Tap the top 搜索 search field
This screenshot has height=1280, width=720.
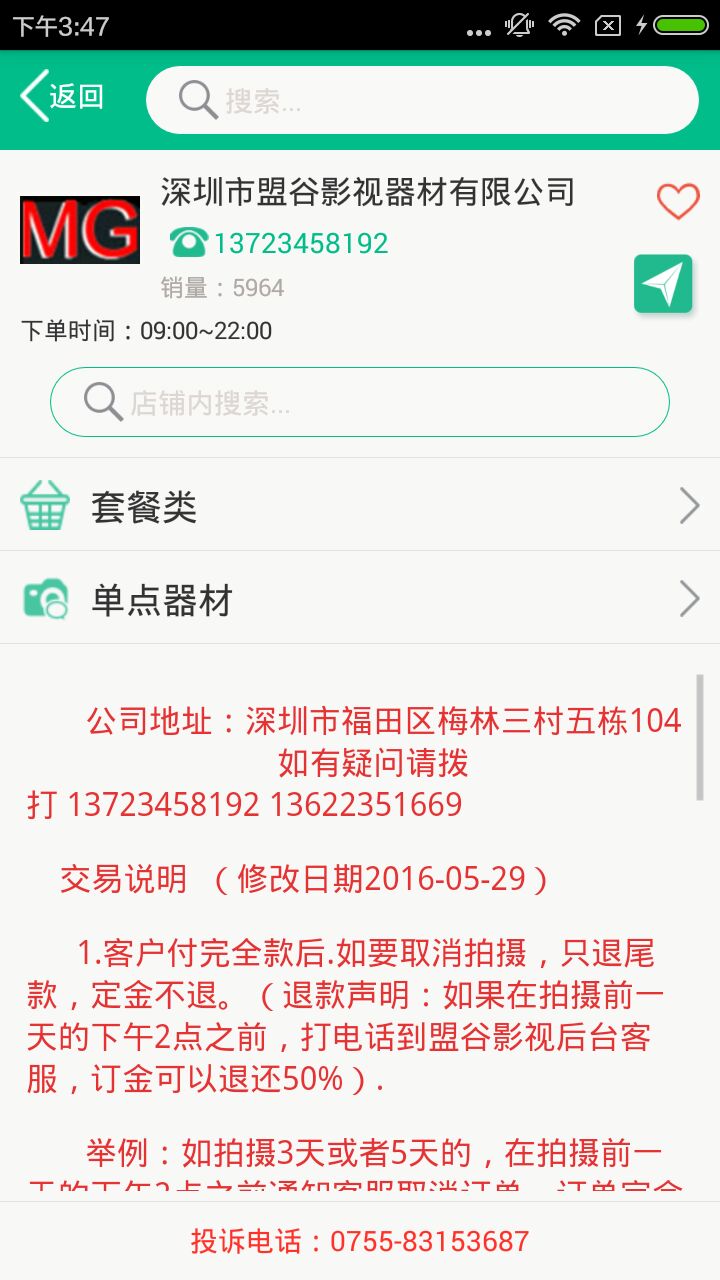pos(422,100)
